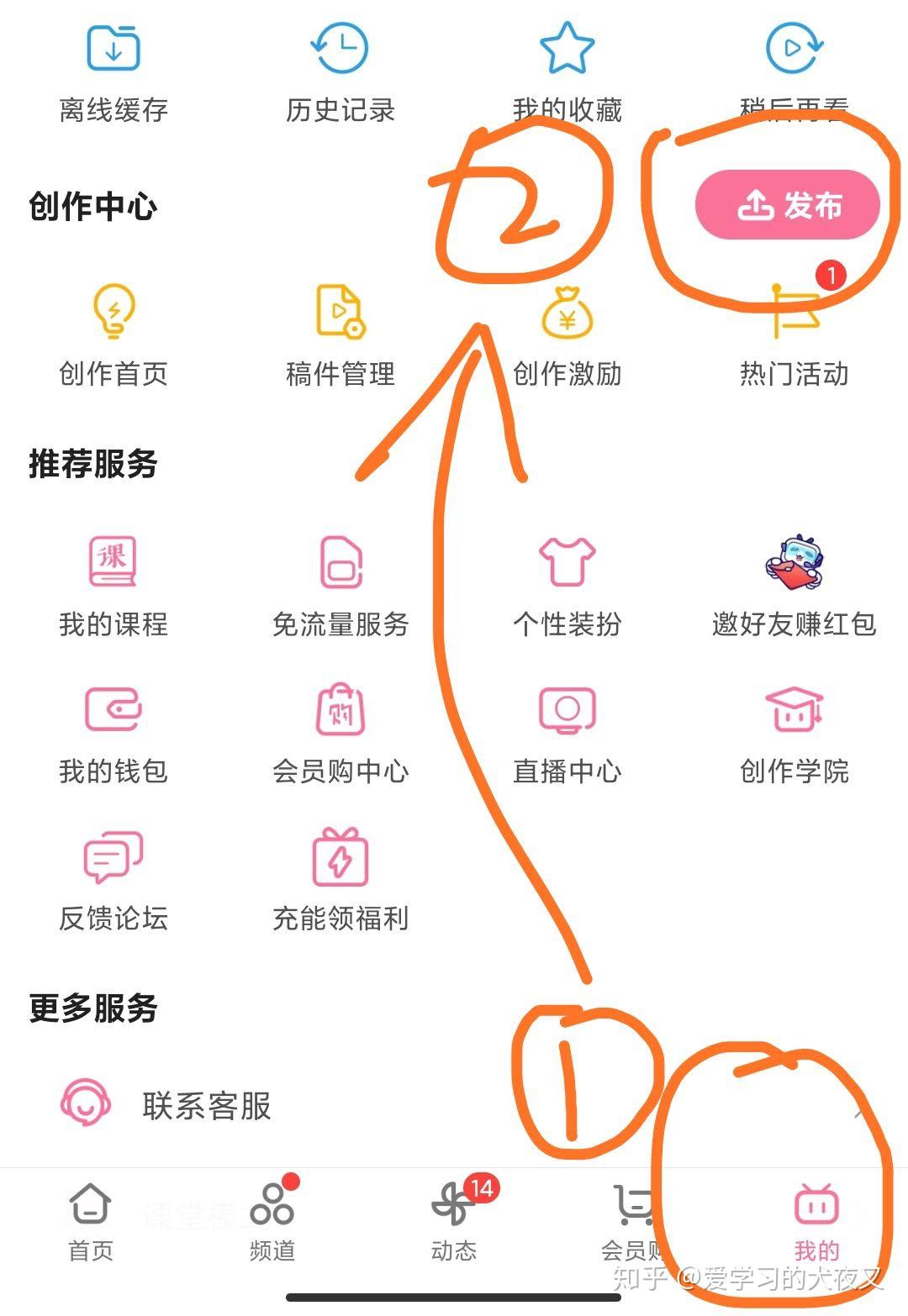Viewport: 908px width, 1316px height.
Task: Open 创作首页 creator home
Action: [113, 334]
